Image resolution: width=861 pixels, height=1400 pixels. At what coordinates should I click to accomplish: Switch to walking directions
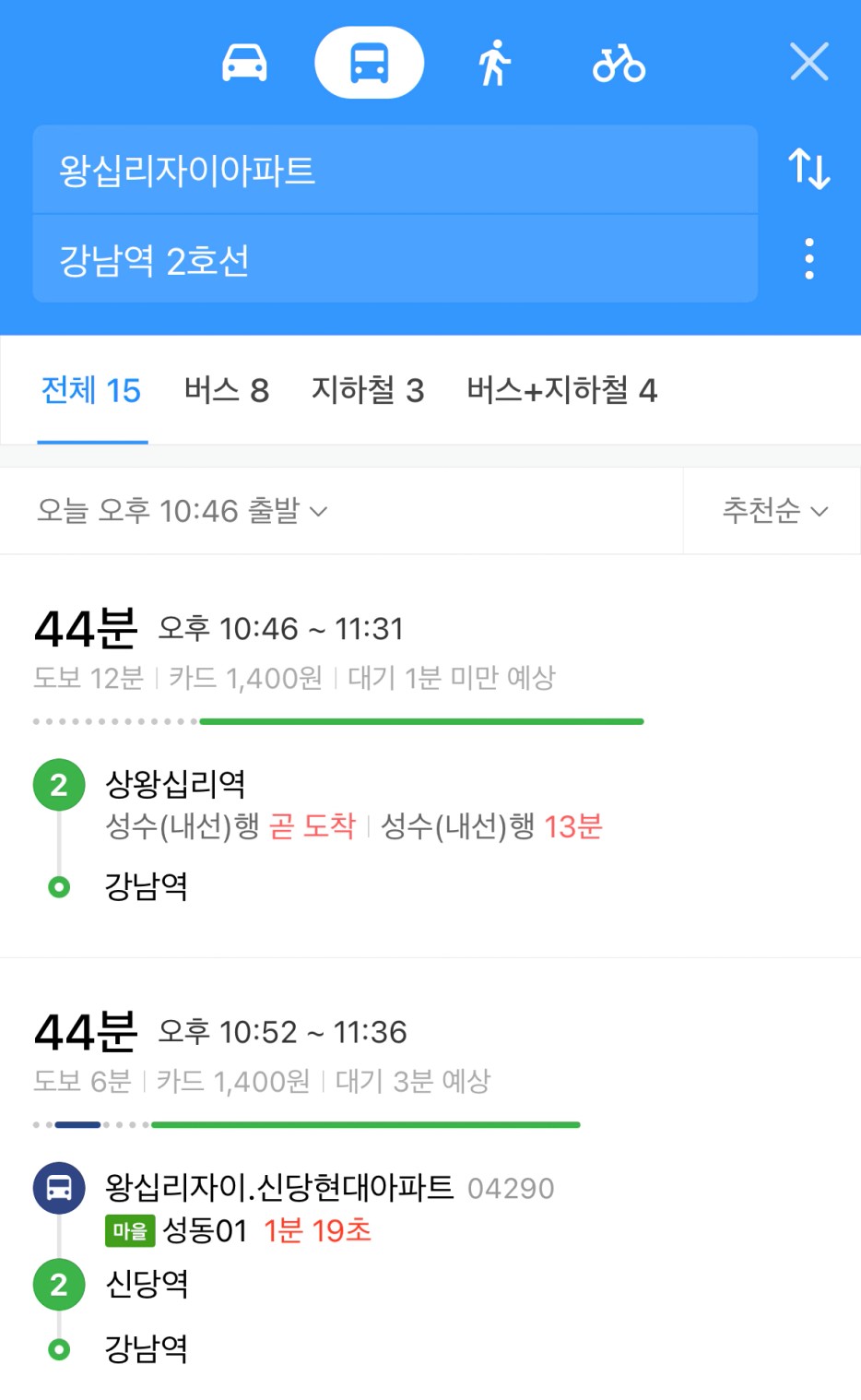click(494, 63)
